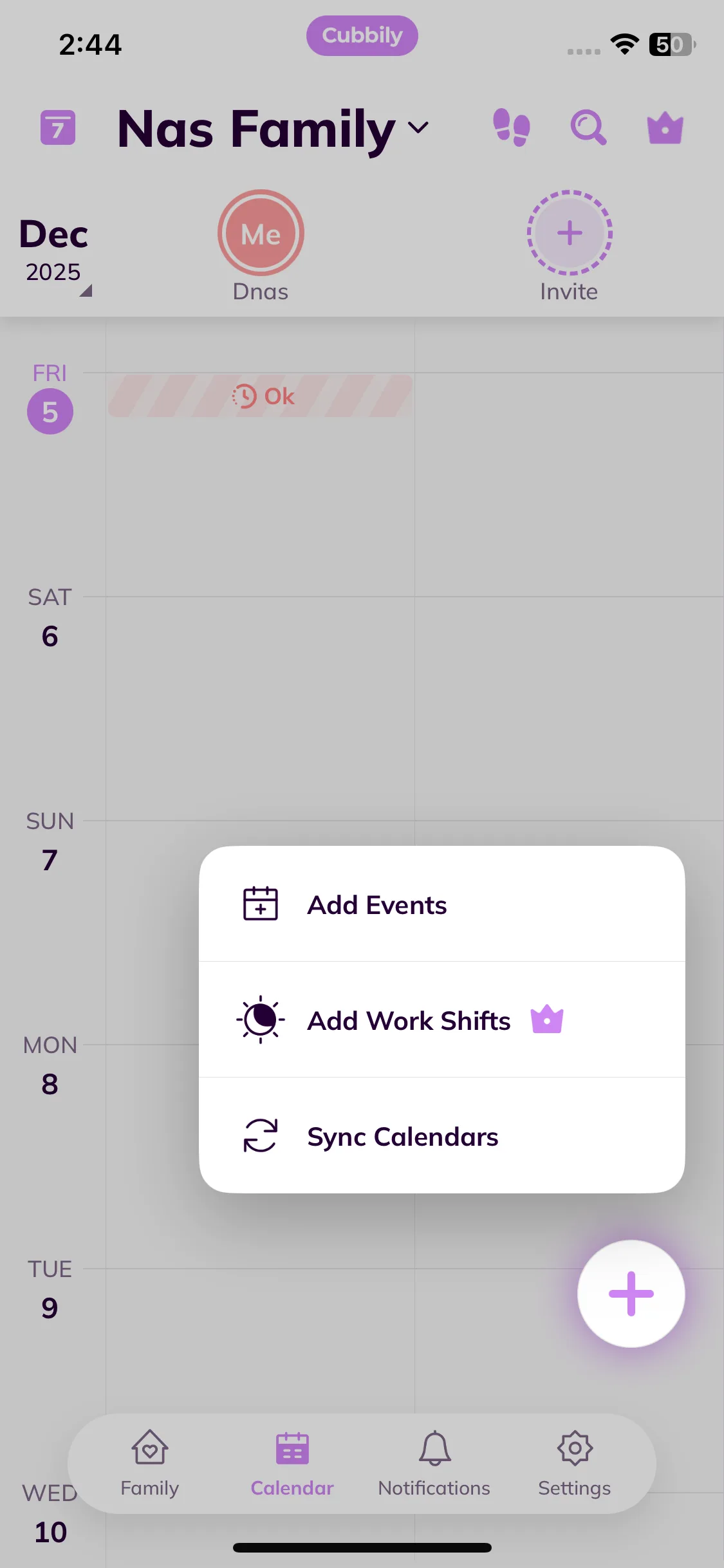This screenshot has width=724, height=1568.
Task: Choose Add Work Shifts option
Action: tap(441, 1020)
